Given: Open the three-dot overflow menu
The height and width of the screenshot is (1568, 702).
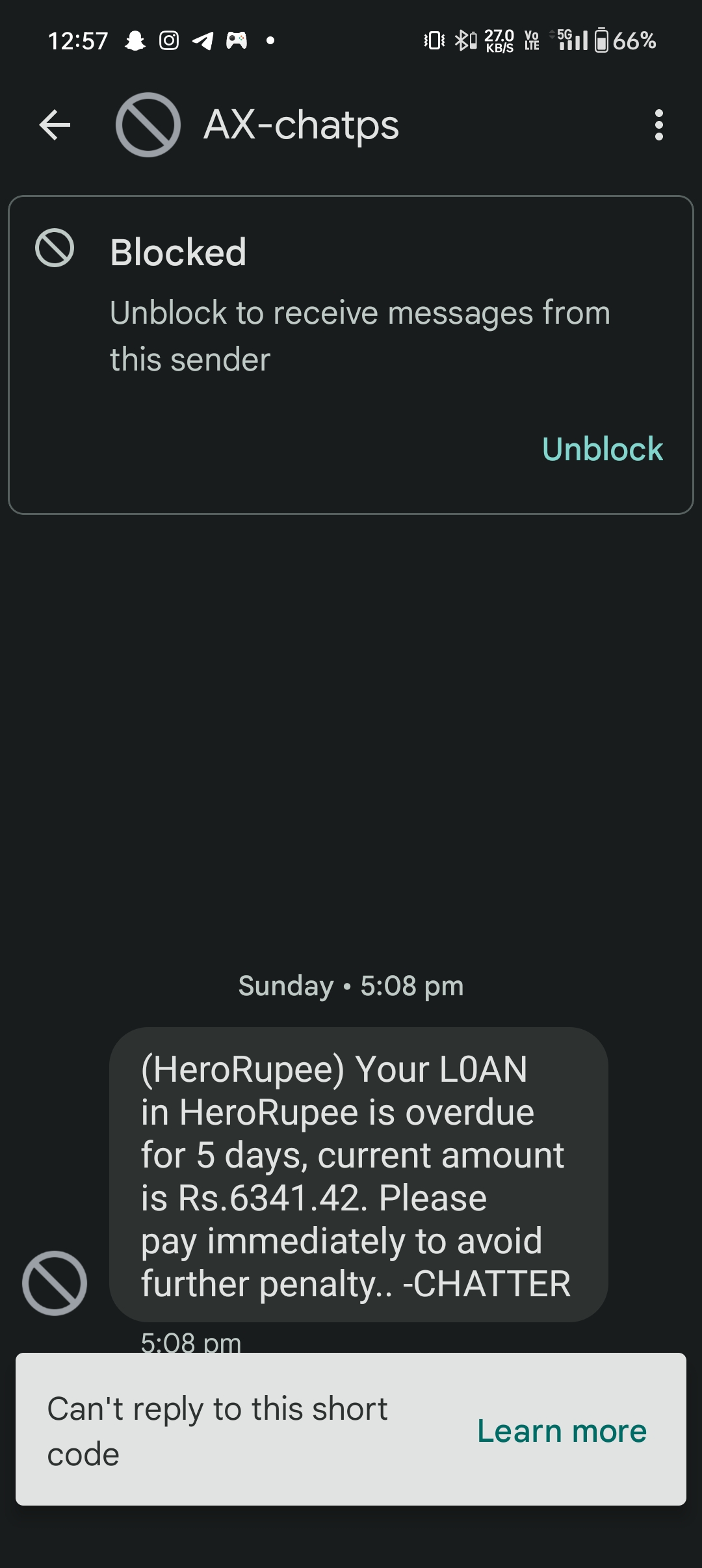Looking at the screenshot, I should (658, 125).
